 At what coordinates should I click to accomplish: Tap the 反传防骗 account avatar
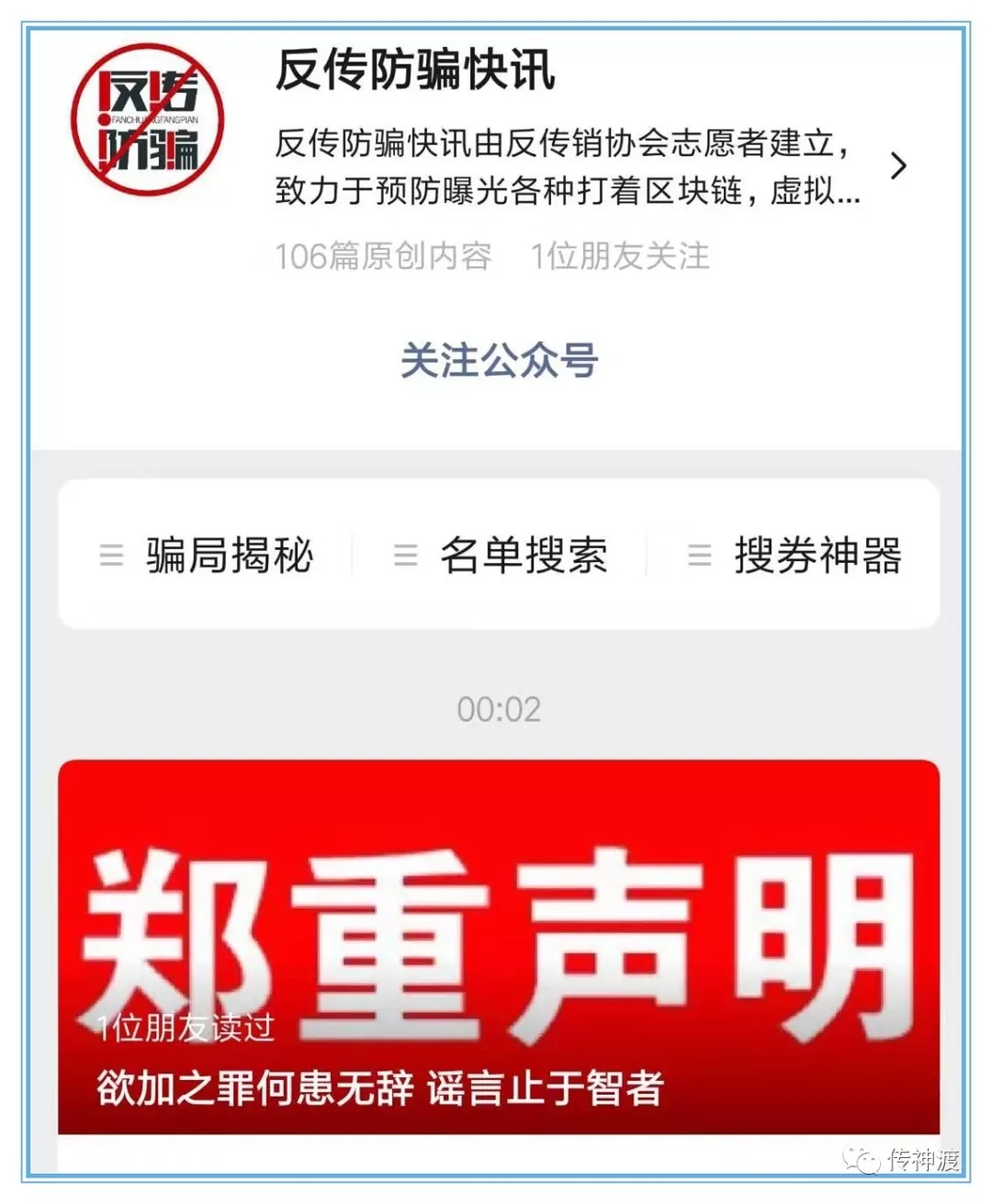tap(149, 120)
